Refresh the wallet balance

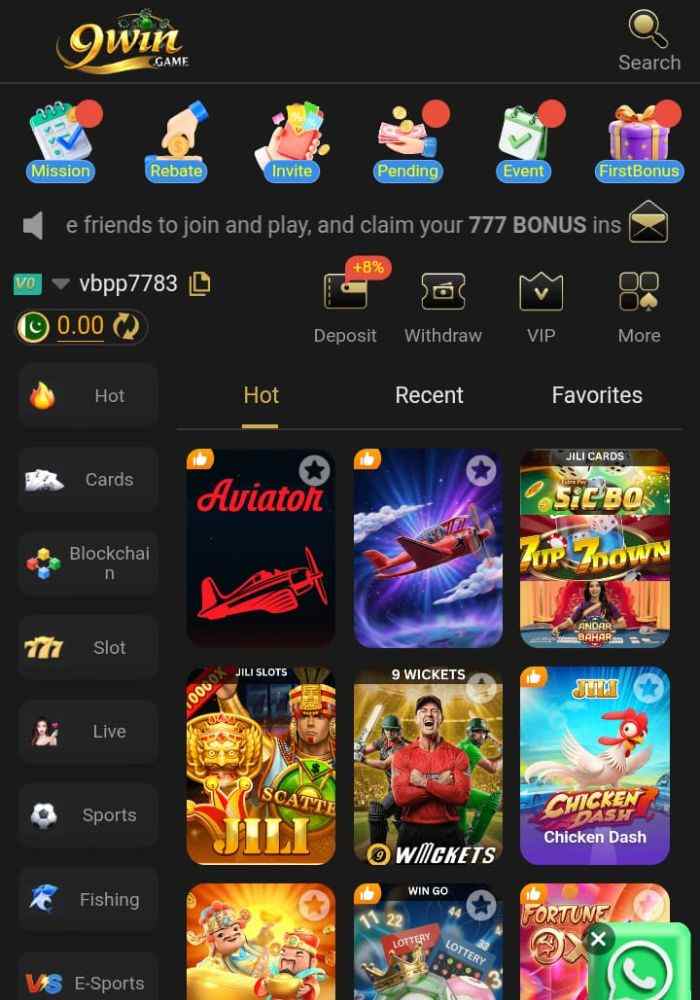click(126, 326)
